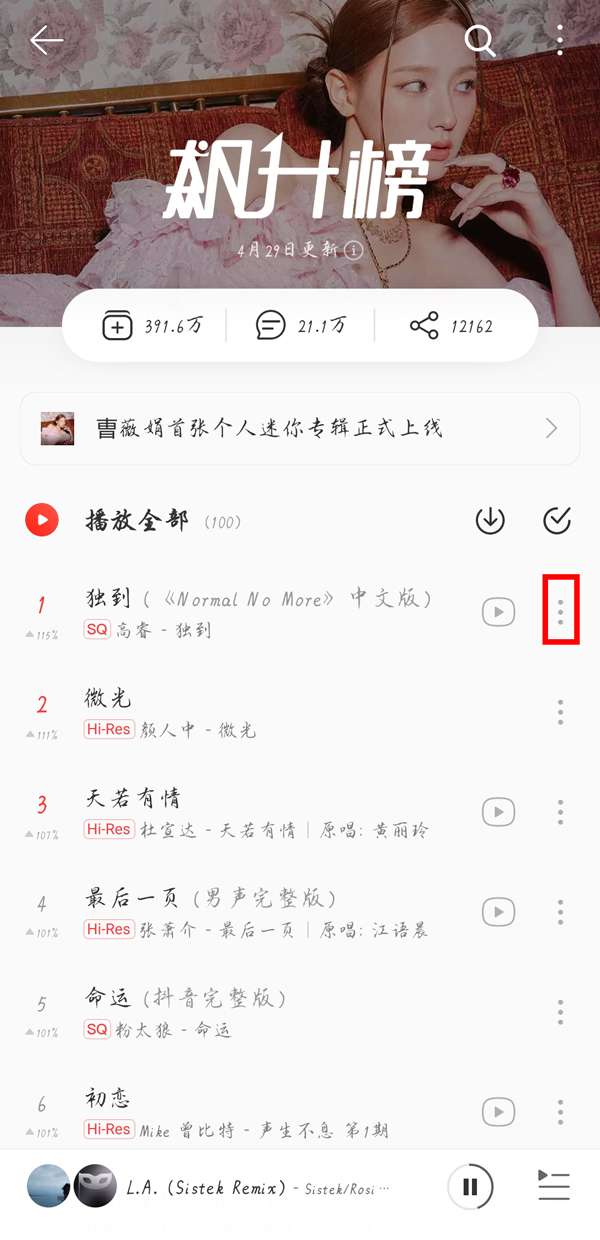Enter multi-select mode for songs

(x=557, y=520)
